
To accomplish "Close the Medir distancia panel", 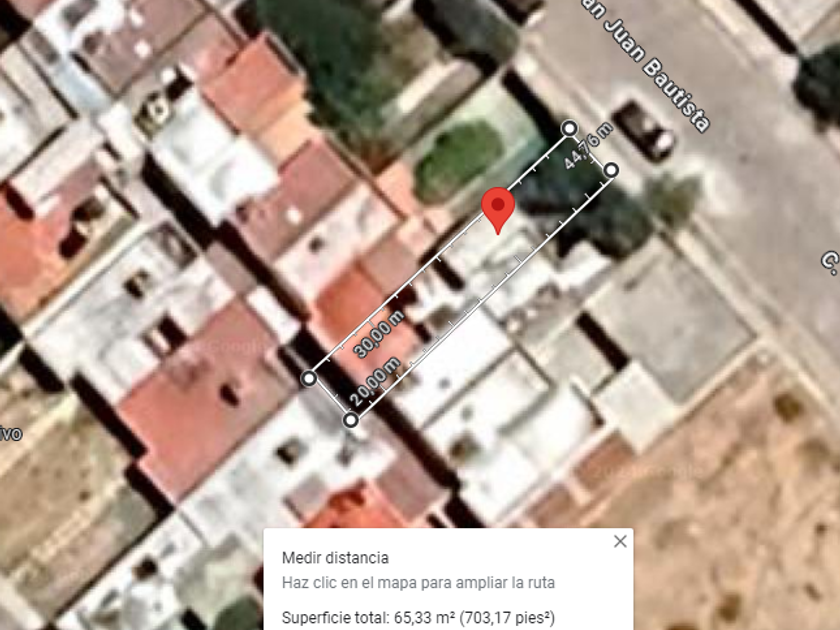I will pos(620,541).
